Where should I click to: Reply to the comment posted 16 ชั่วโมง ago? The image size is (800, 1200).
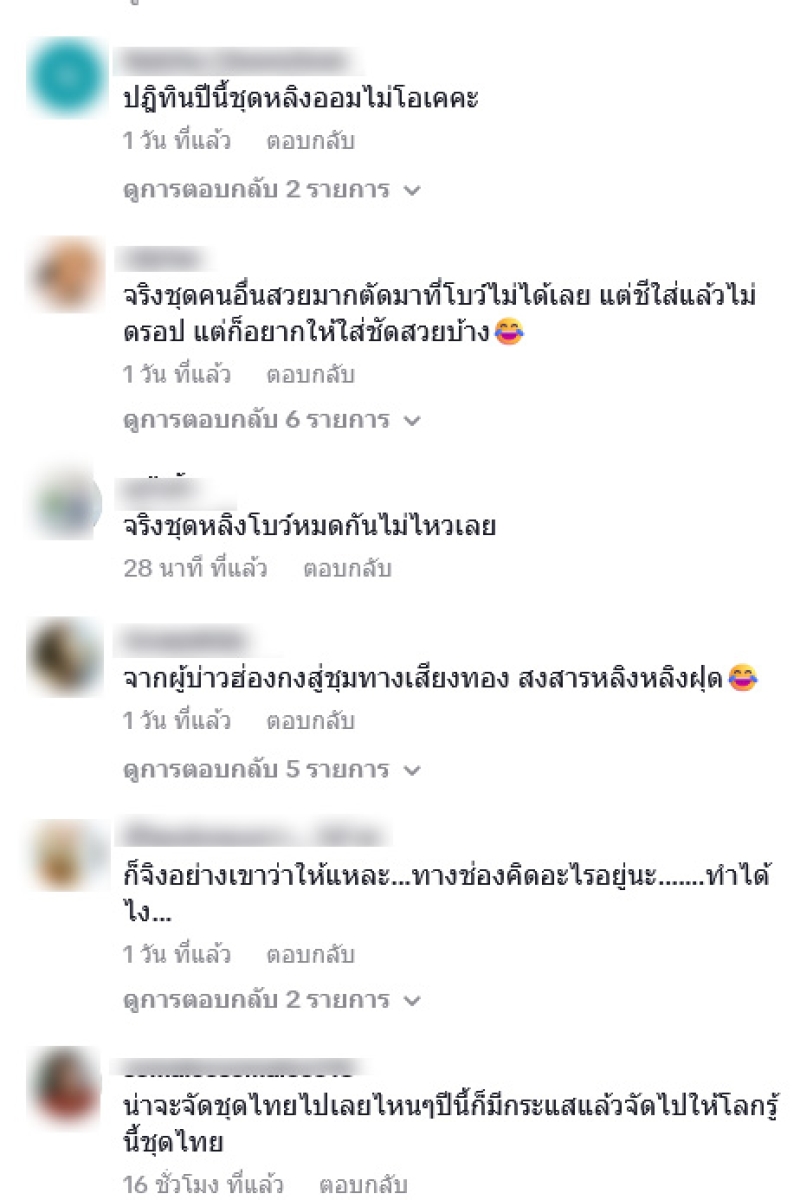pos(363,1185)
